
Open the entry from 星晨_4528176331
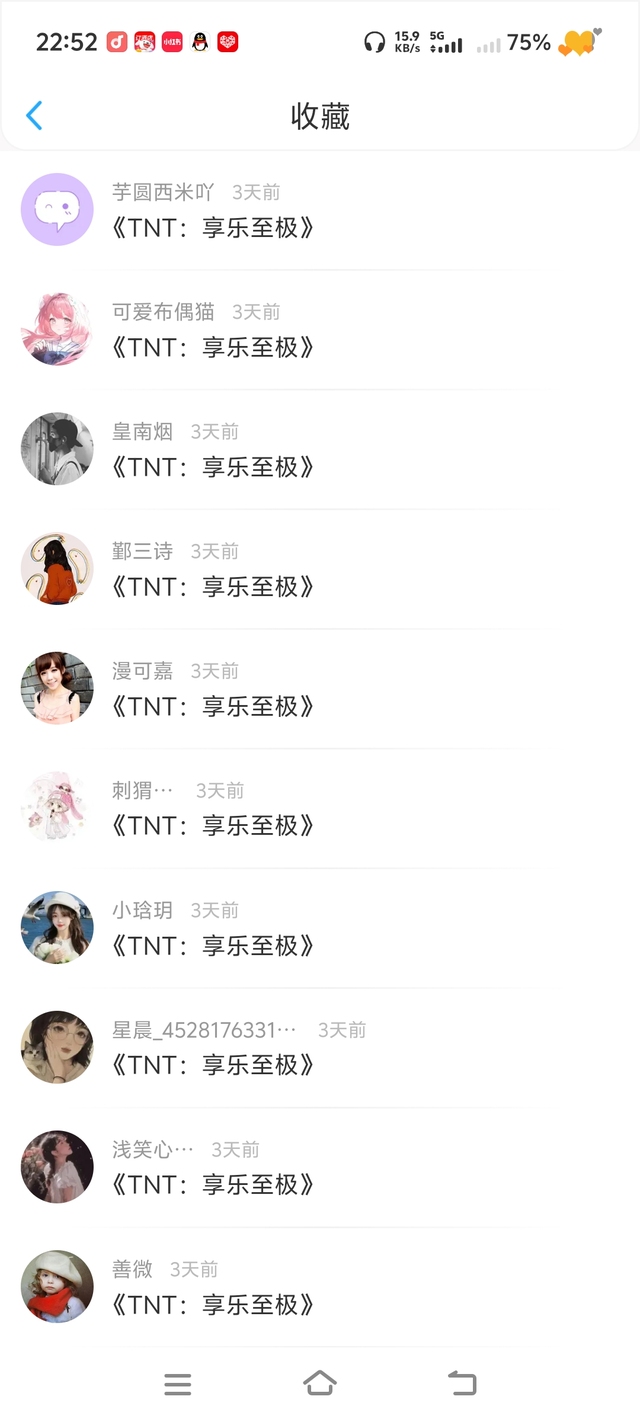pos(214,1065)
